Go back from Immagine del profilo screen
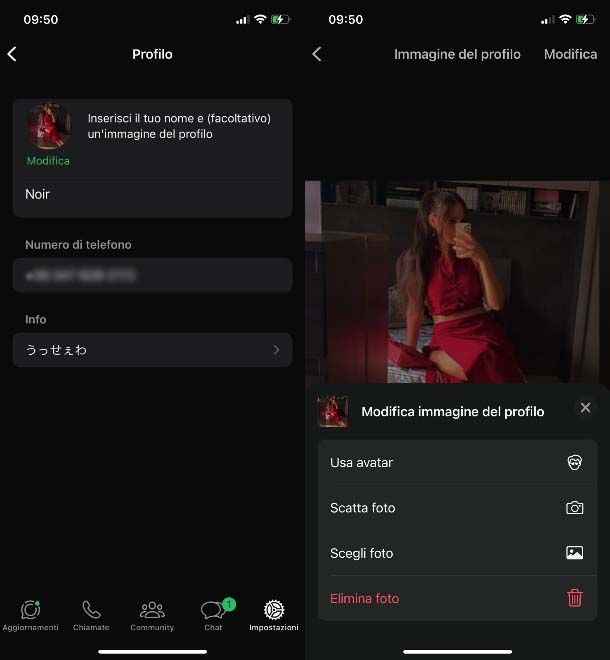The width and height of the screenshot is (610, 660). pyautogui.click(x=317, y=54)
